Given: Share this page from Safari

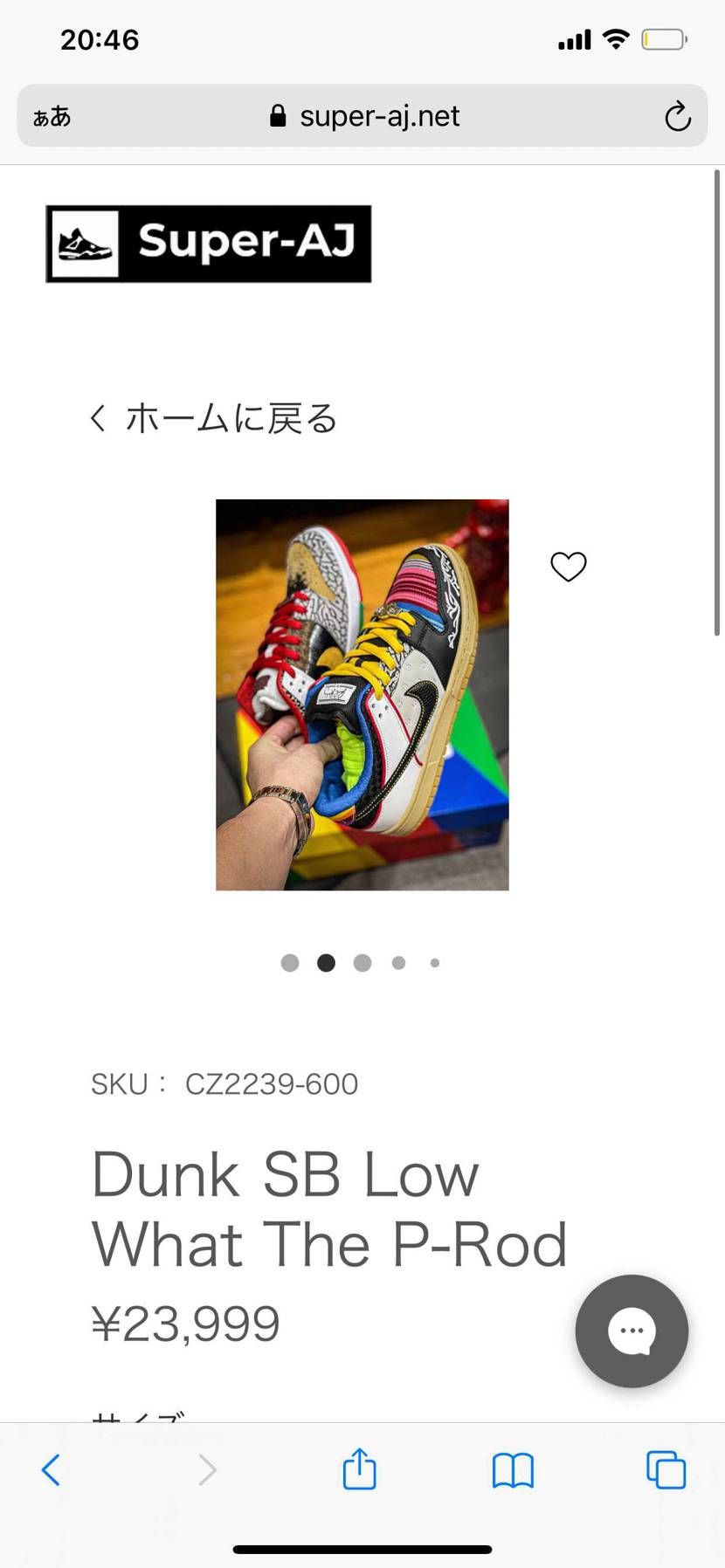Looking at the screenshot, I should click(359, 1468).
